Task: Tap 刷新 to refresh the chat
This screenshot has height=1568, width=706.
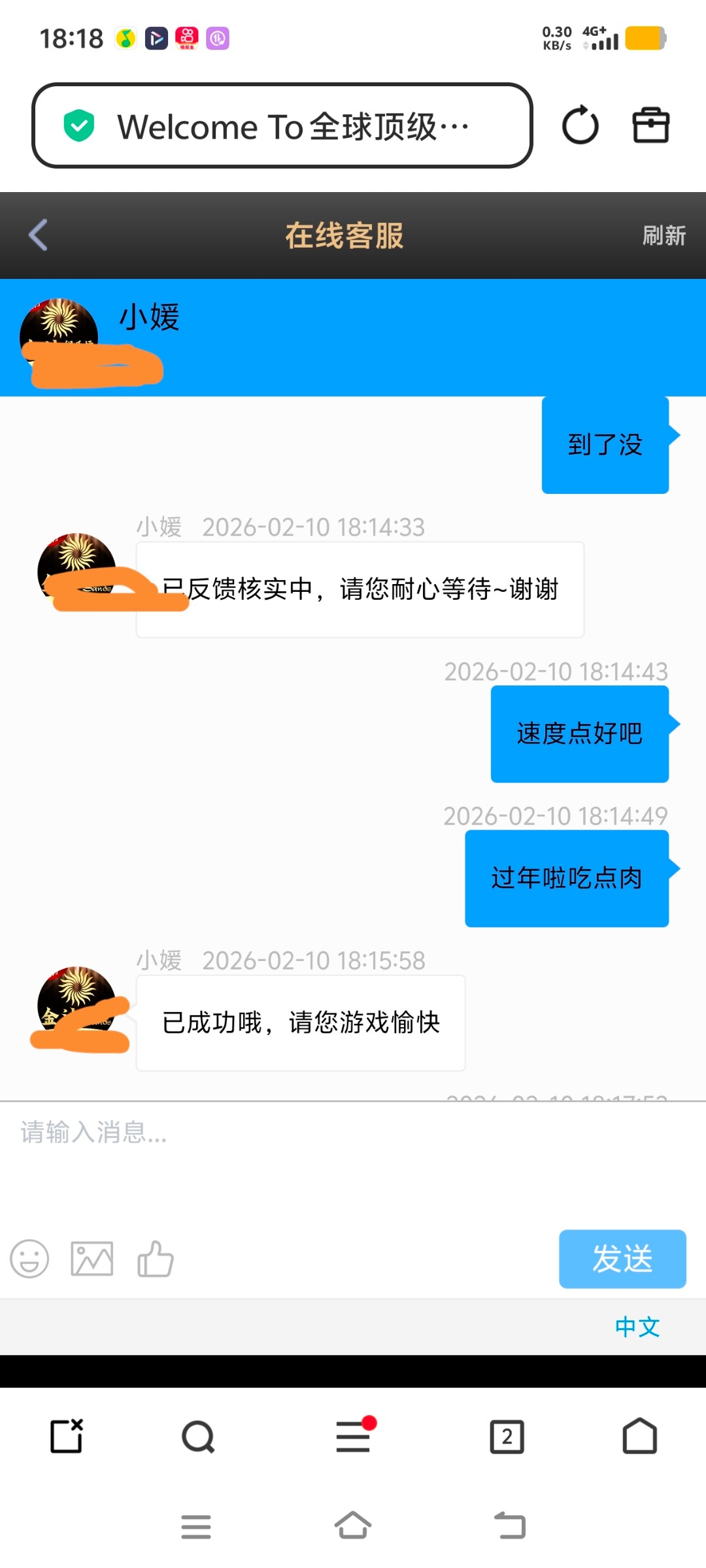Action: (x=664, y=235)
